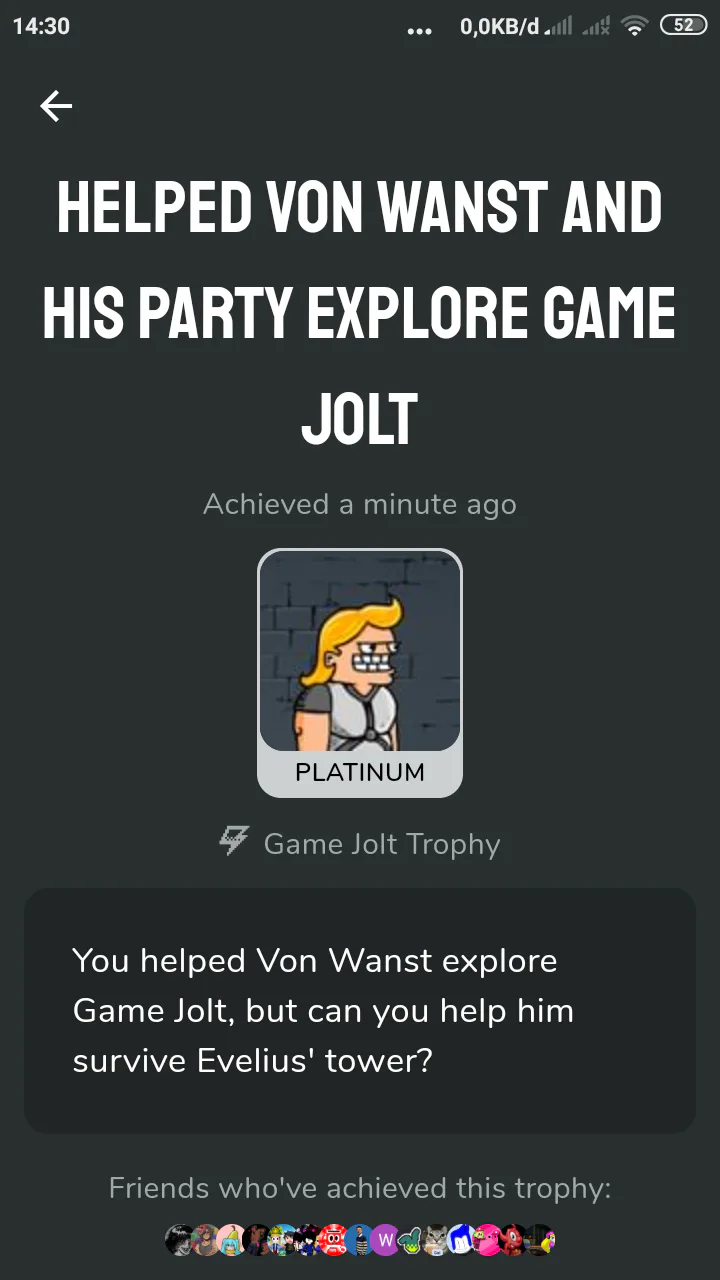This screenshot has height=1280, width=720.
Task: Open the Platinum trophy image
Action: [x=360, y=651]
